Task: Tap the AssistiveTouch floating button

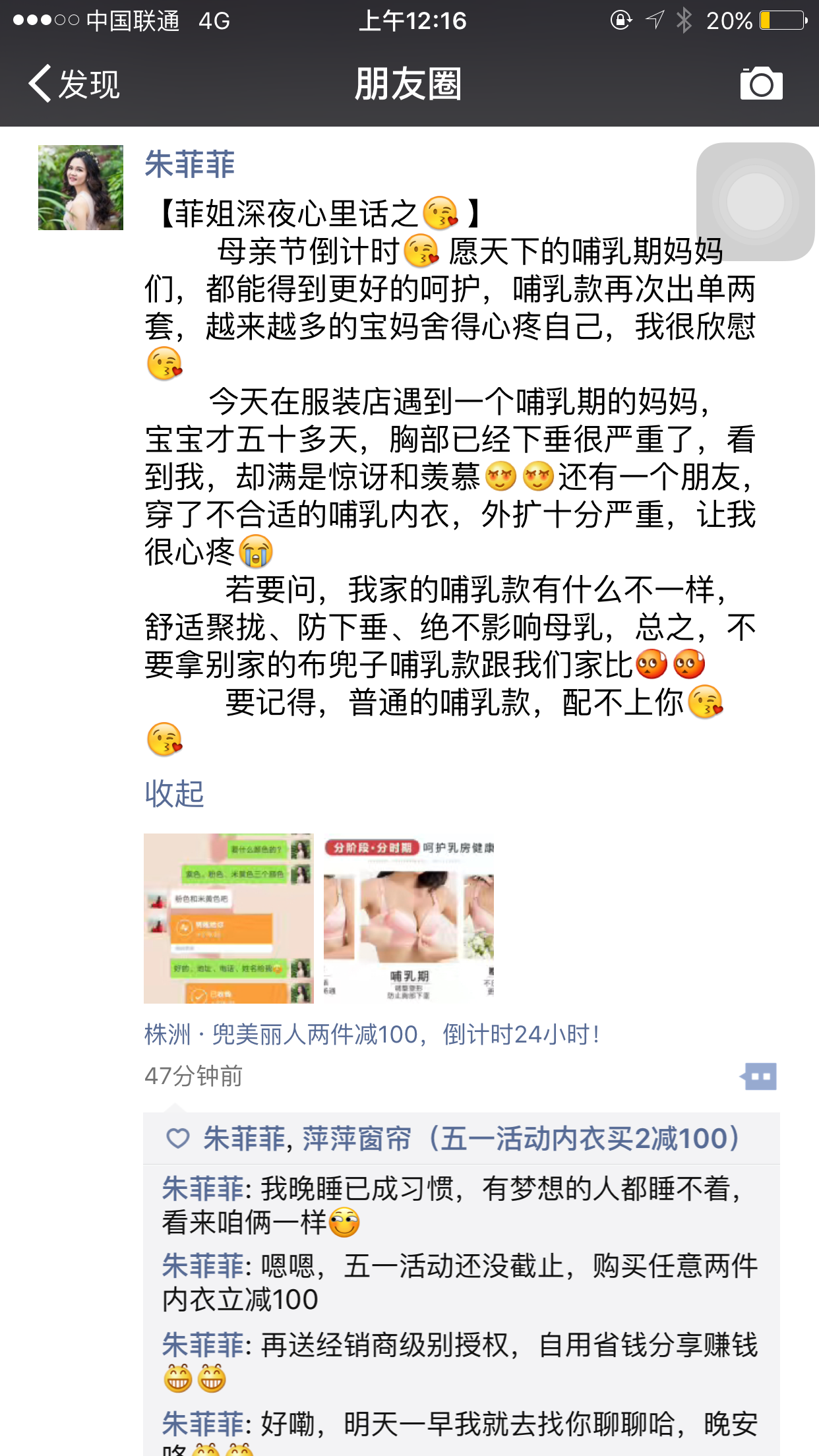Action: pyautogui.click(x=756, y=202)
